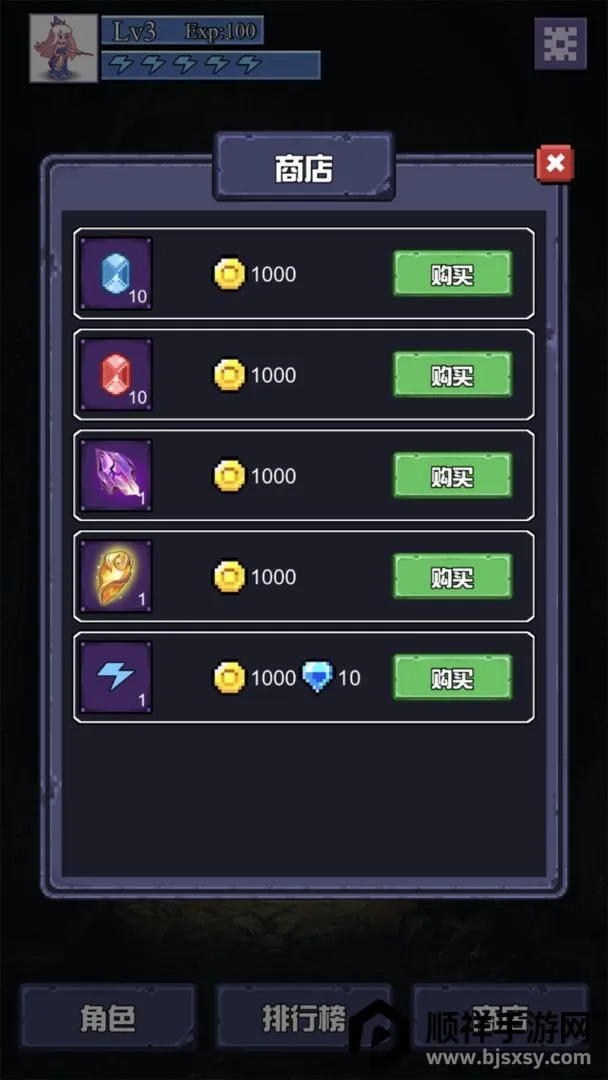Open the 角色 character screen
This screenshot has width=608, height=1080.
pyautogui.click(x=108, y=1019)
